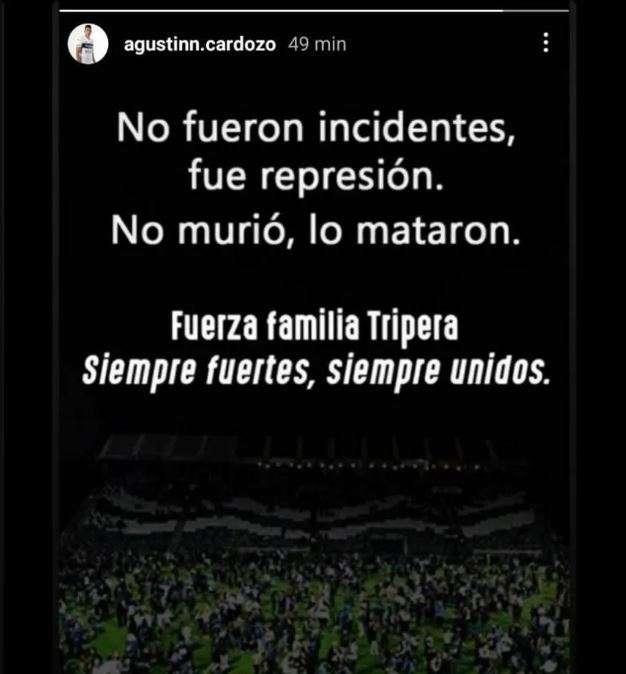Open agustinn.cardozo's profile picture
626x674 pixels.
(x=88, y=44)
